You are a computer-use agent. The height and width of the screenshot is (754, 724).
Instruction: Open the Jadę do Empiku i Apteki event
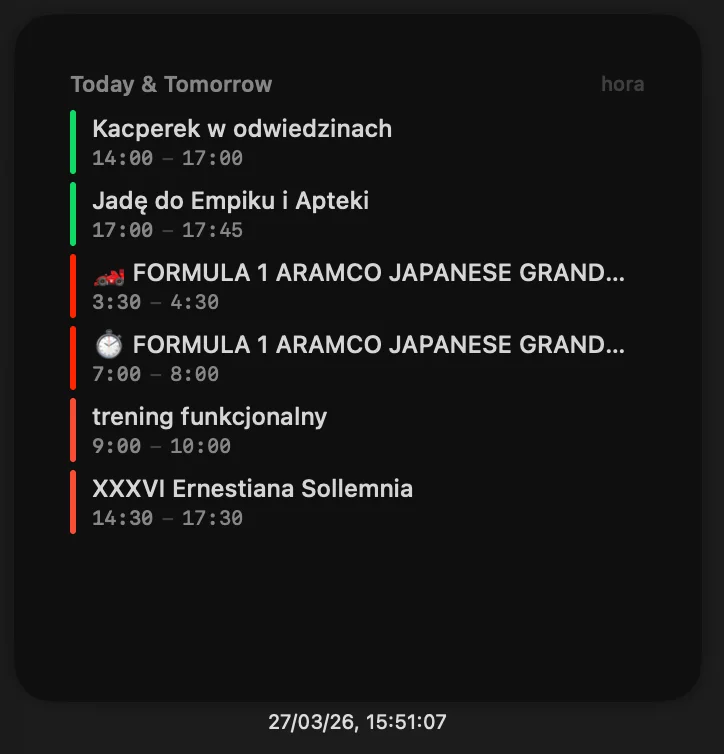pos(231,200)
